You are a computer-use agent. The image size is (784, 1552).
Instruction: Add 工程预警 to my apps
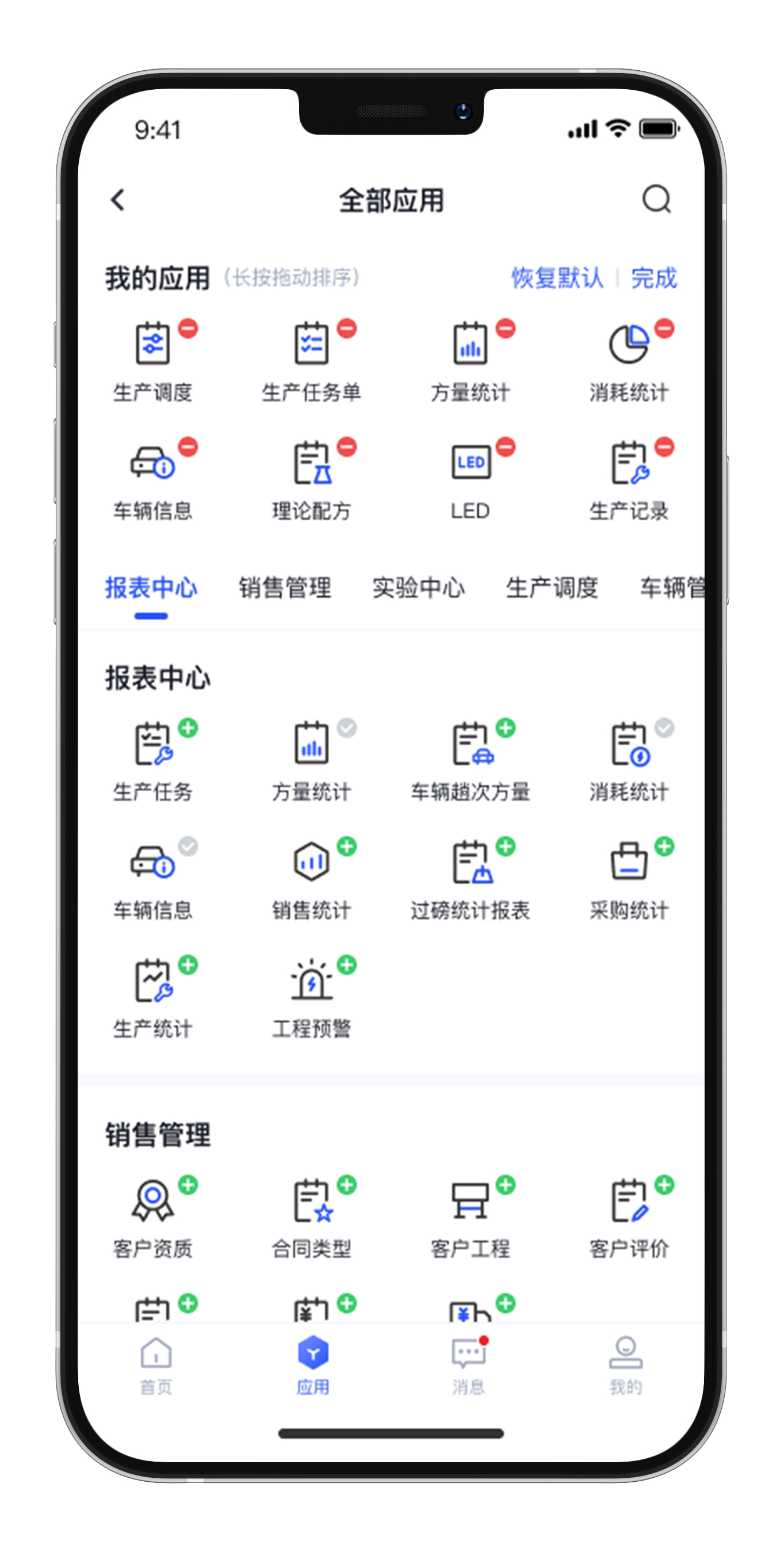(x=347, y=964)
